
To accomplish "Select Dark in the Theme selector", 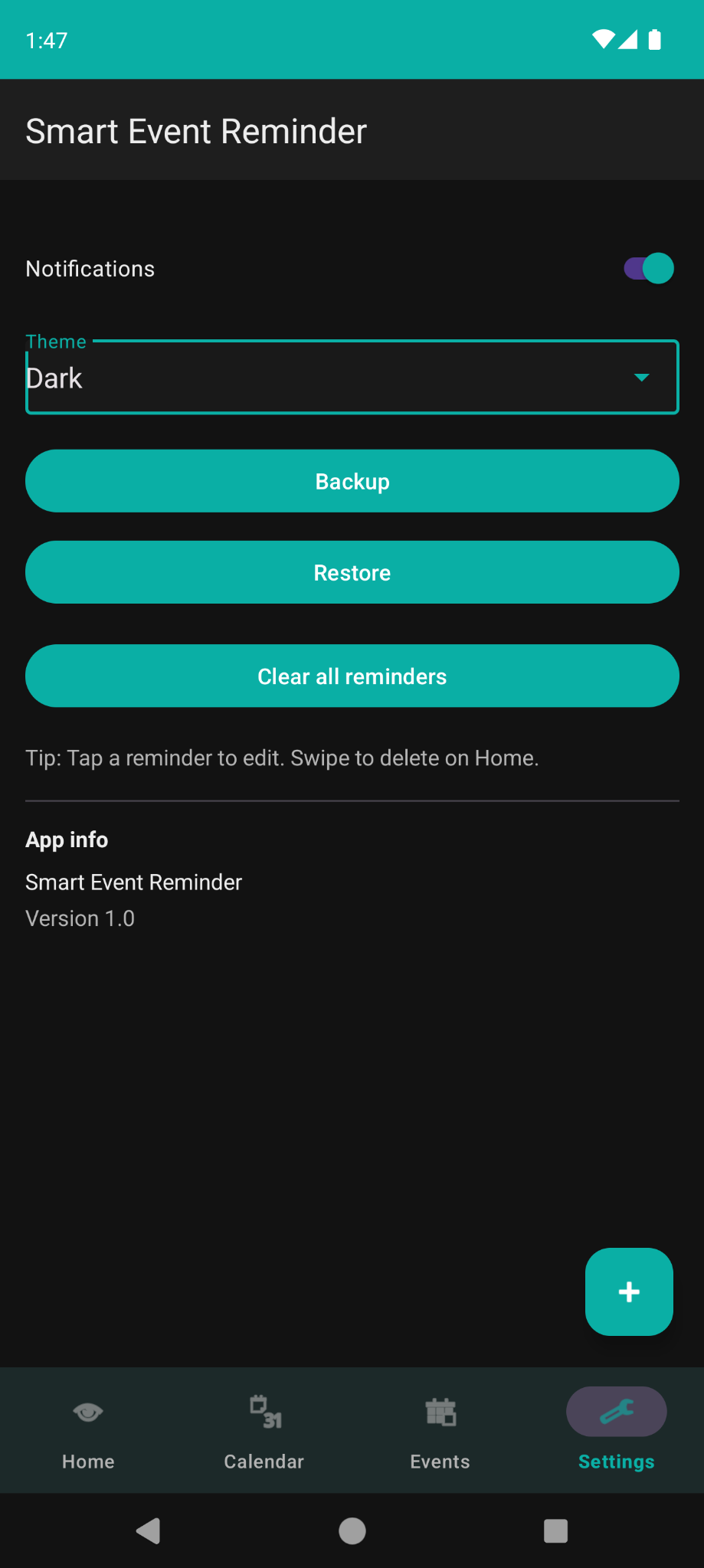I will pyautogui.click(x=352, y=377).
